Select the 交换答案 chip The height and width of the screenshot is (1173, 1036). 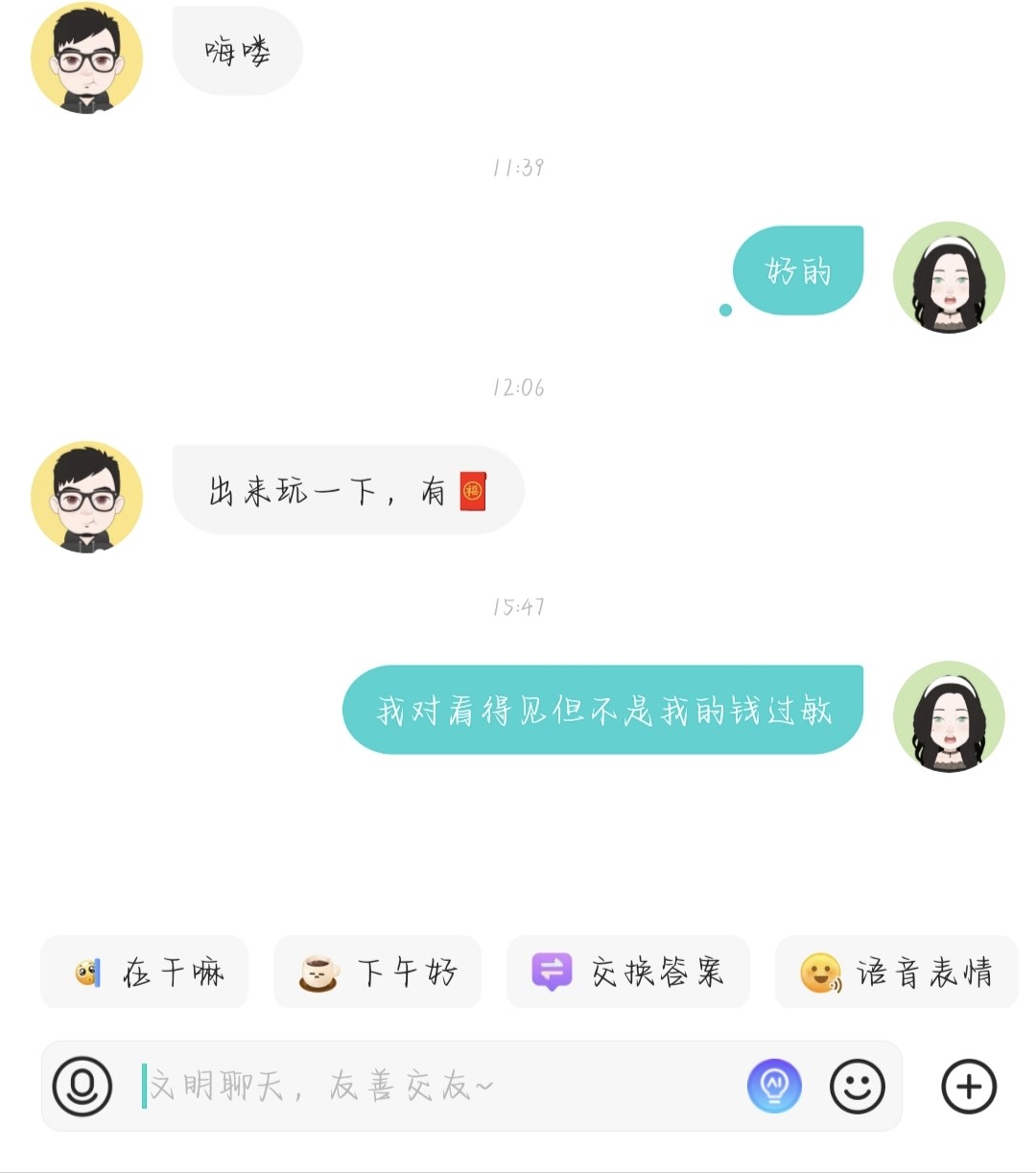(627, 972)
